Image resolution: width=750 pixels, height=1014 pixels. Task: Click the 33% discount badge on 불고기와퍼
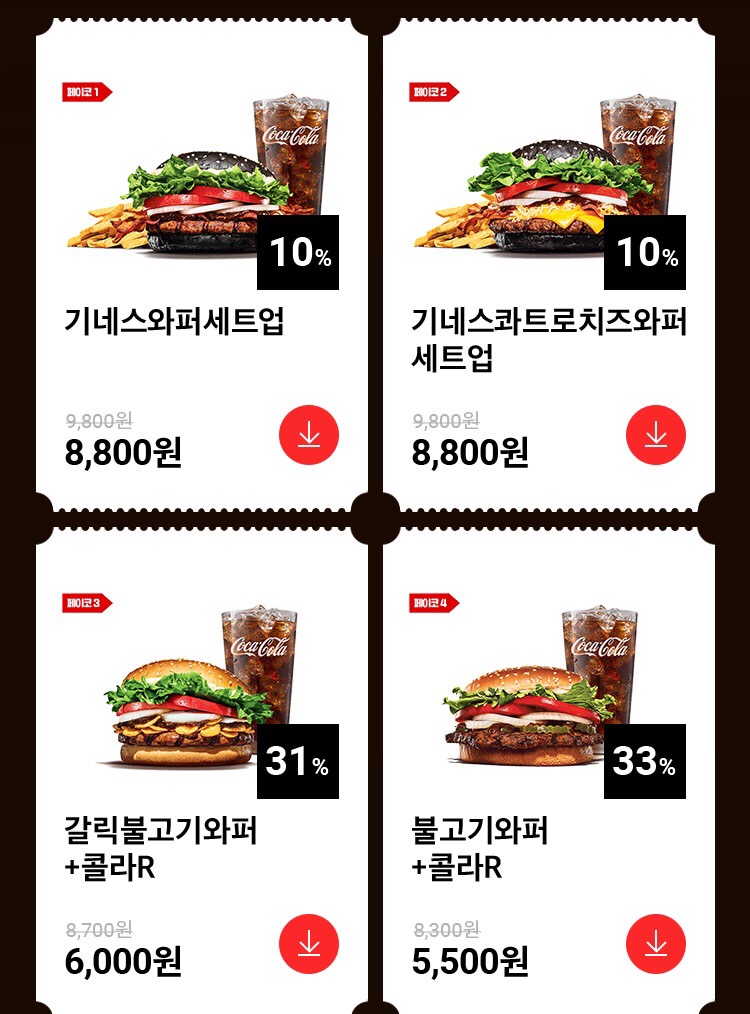[x=645, y=761]
